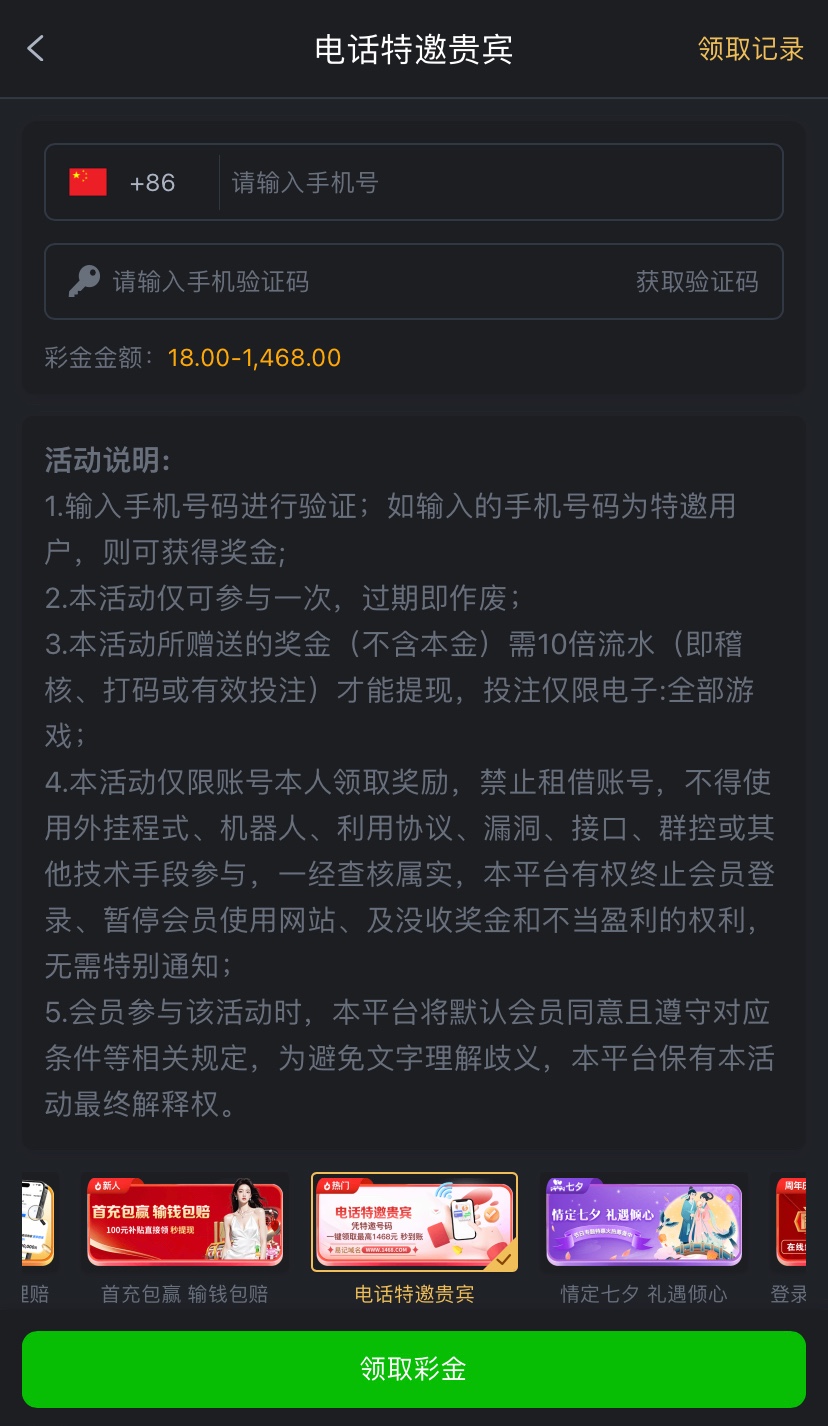The height and width of the screenshot is (1426, 828).
Task: Focus the 请输入手机号 phone number field
Action: [x=500, y=183]
